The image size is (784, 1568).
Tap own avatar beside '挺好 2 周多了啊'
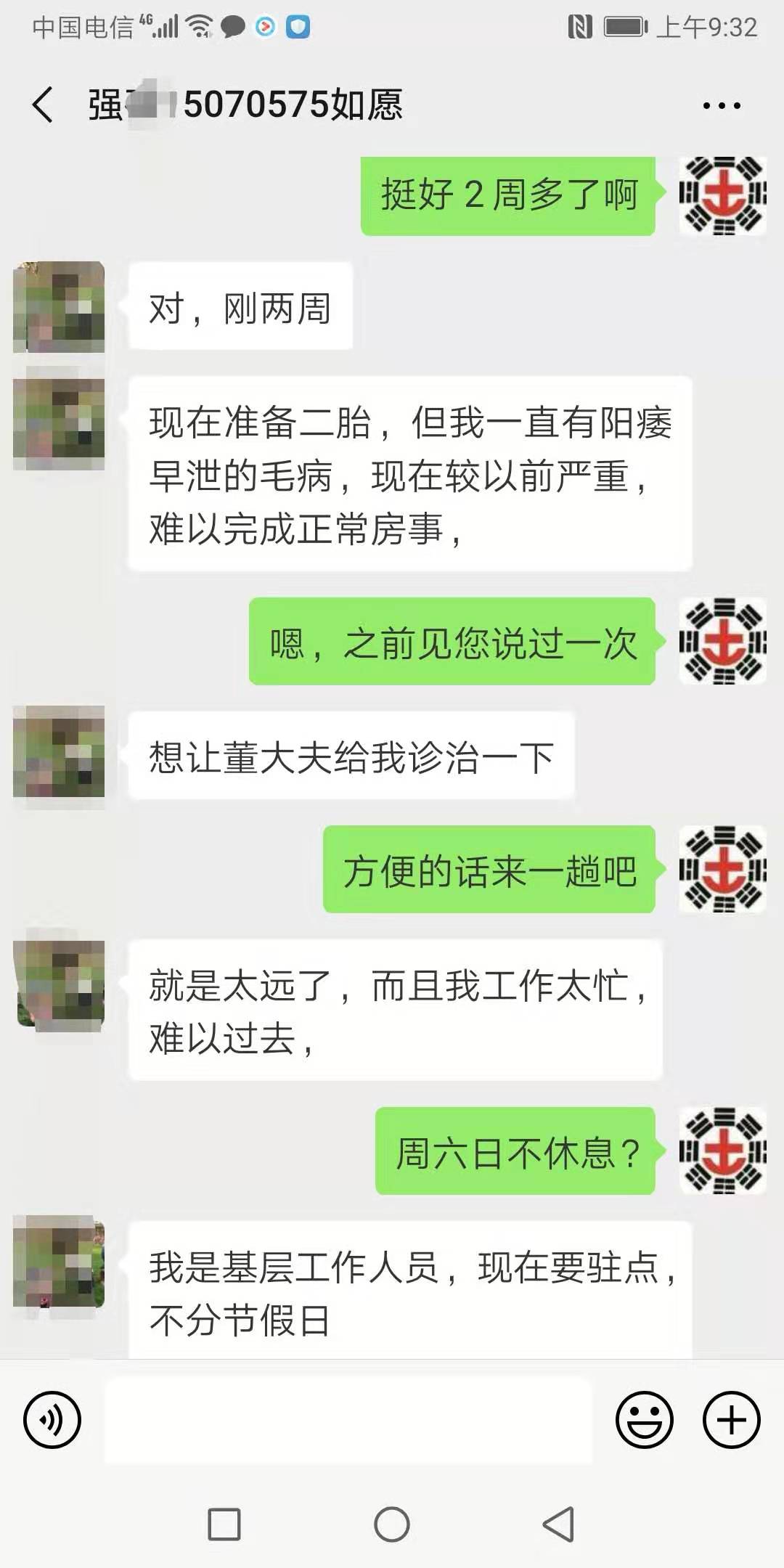722,195
